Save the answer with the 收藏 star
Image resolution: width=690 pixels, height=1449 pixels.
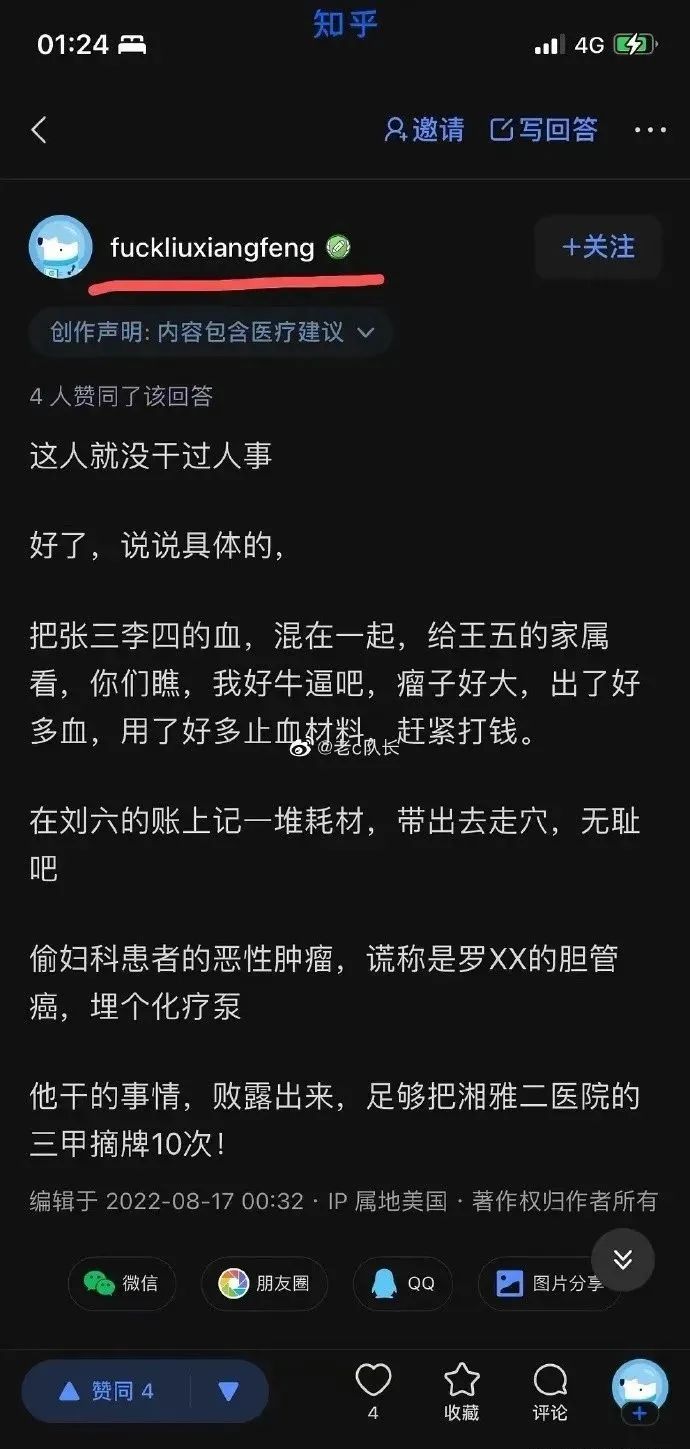coord(462,1391)
